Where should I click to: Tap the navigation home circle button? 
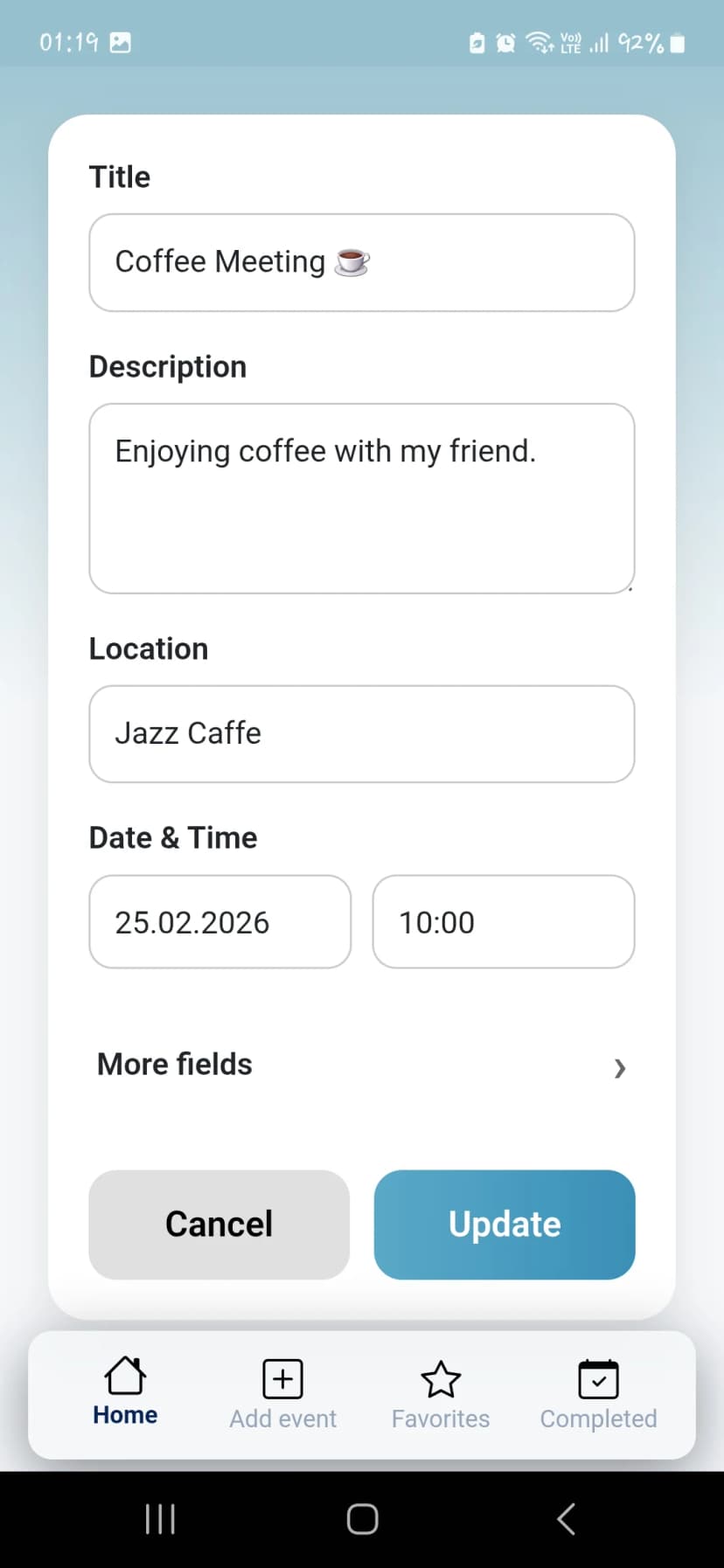(362, 1518)
